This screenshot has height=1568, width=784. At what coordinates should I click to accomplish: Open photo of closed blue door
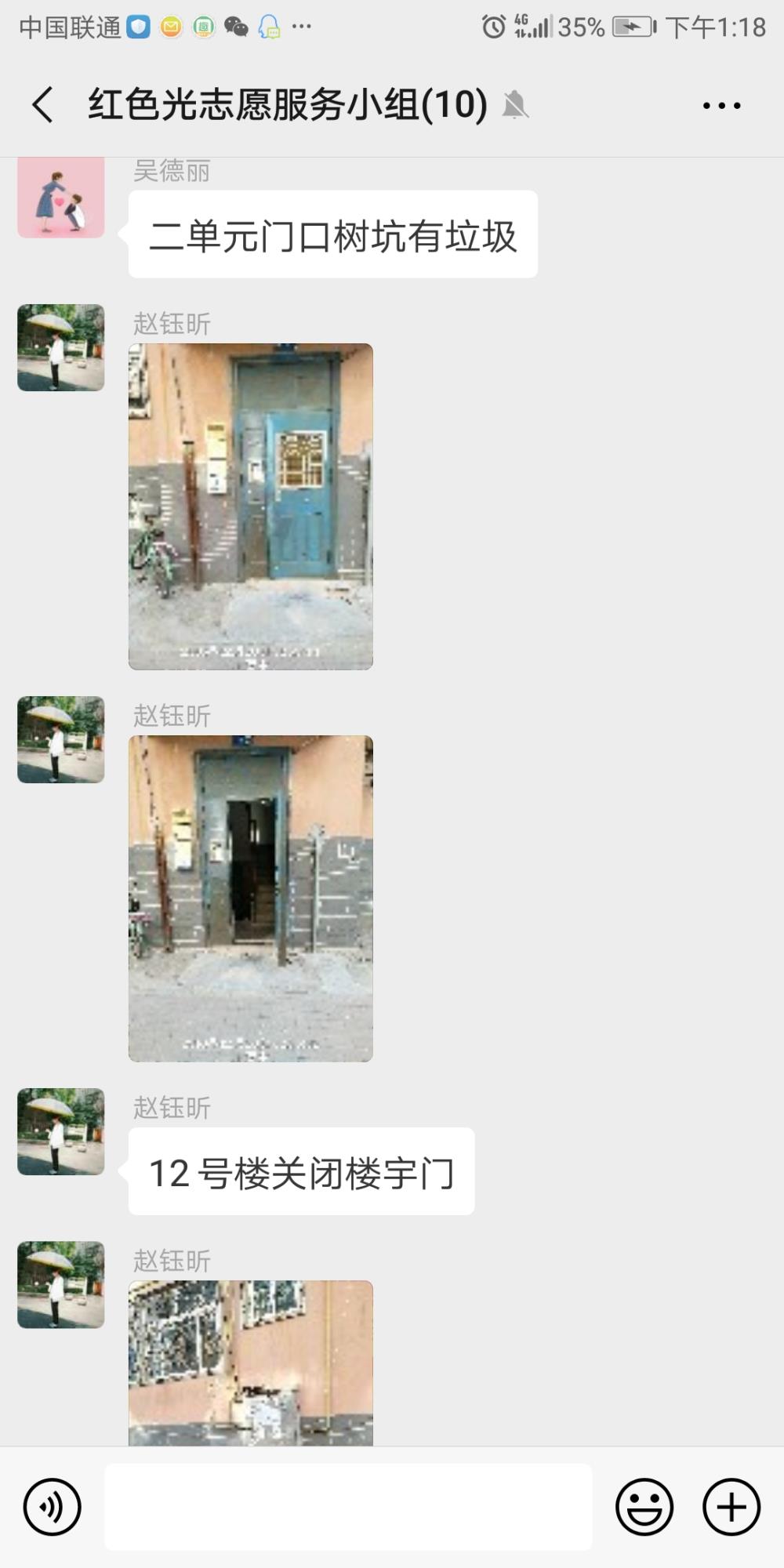(251, 506)
